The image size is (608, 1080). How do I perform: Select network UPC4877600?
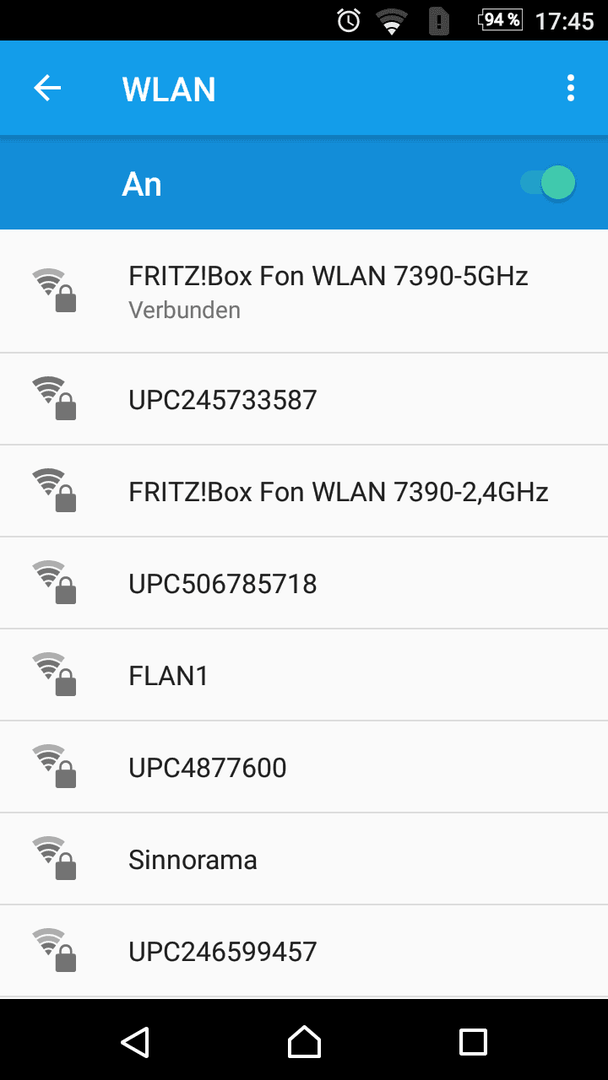pos(304,767)
